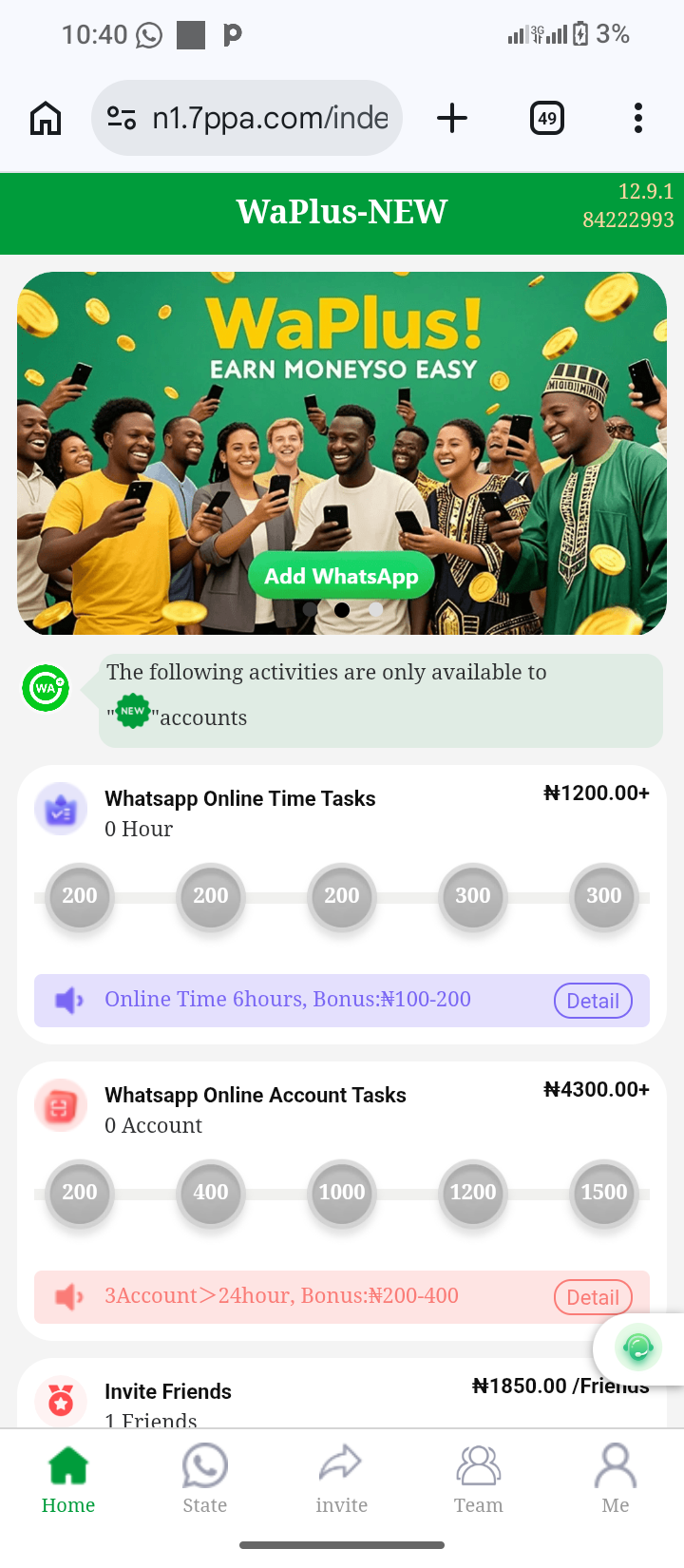Open Detail for Online Time bonus
Screen dimensions: 684x1568
coord(592,1001)
